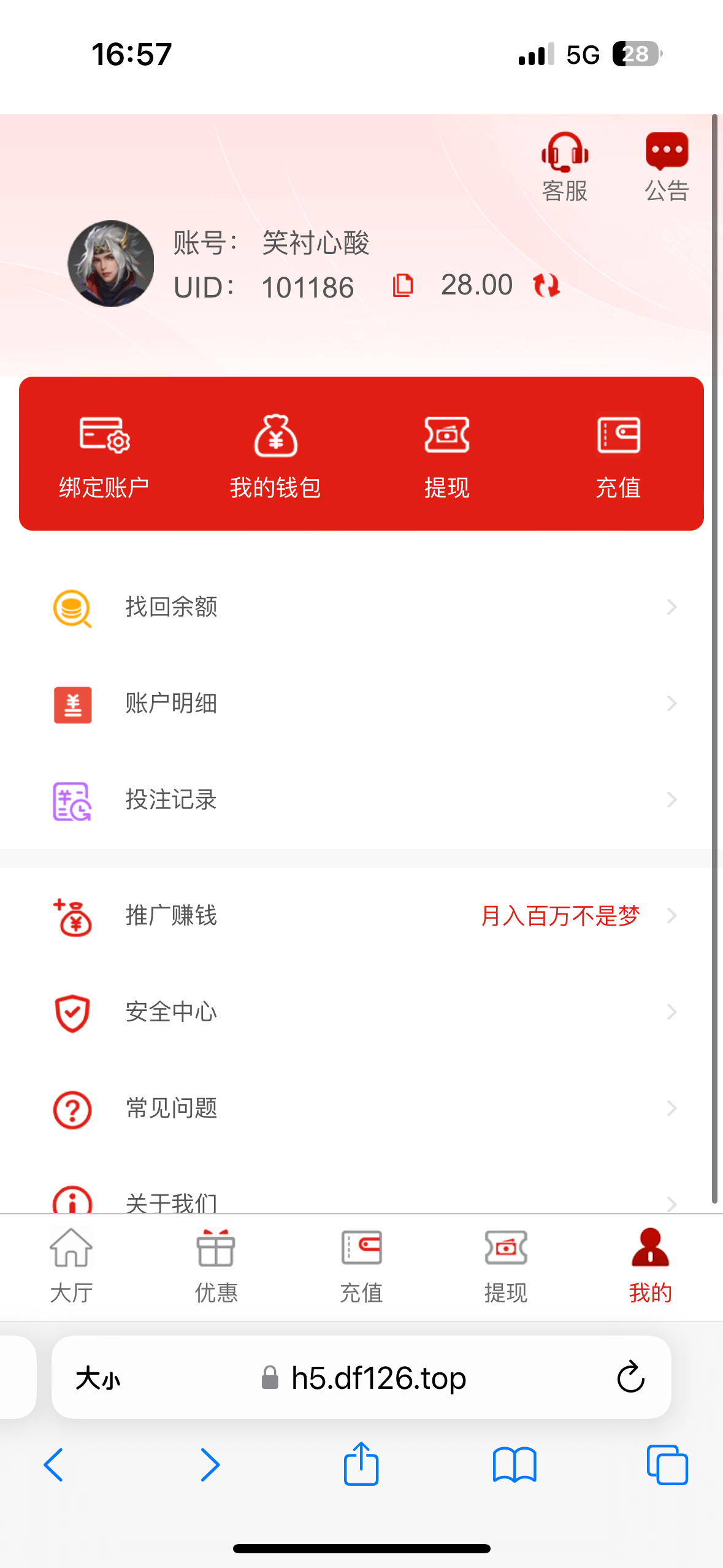Image resolution: width=723 pixels, height=1568 pixels.
Task: Switch to the bottom 充值 tab
Action: [361, 1266]
